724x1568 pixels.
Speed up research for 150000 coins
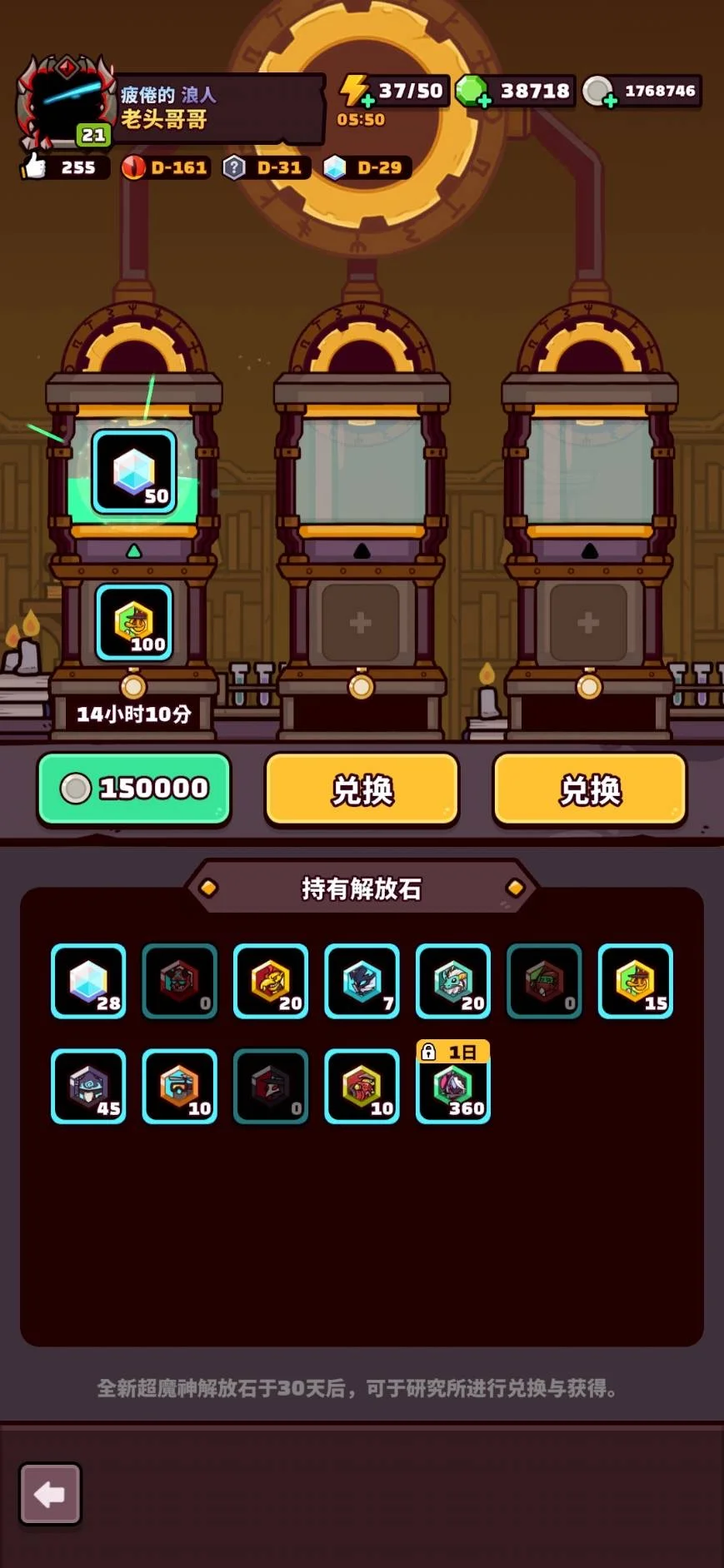click(x=134, y=788)
